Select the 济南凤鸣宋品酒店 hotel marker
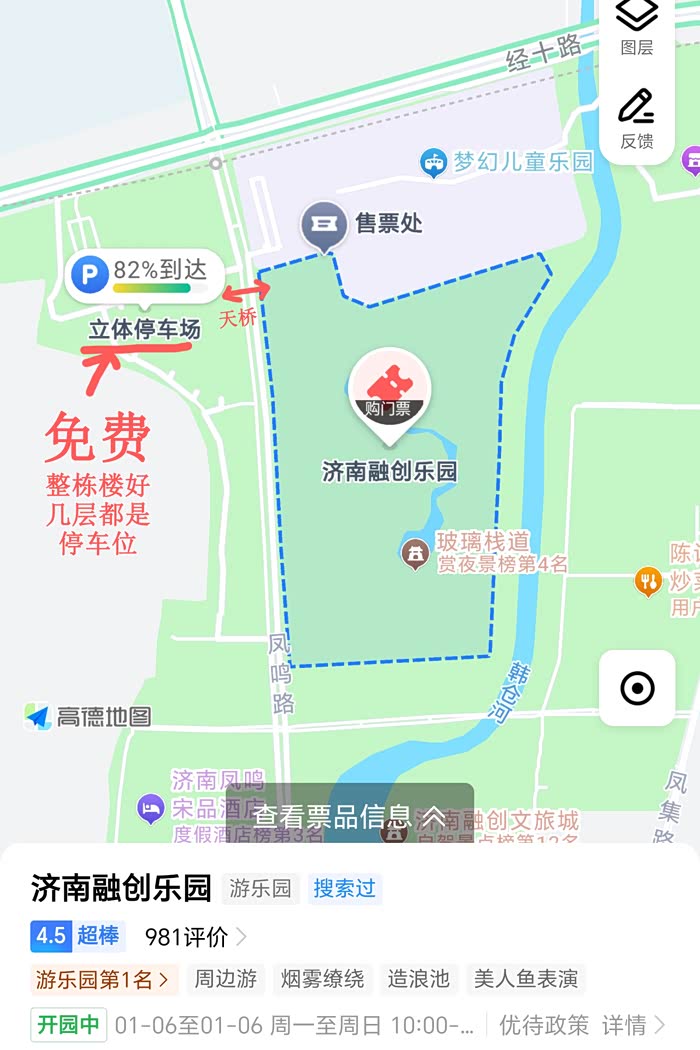 (151, 808)
